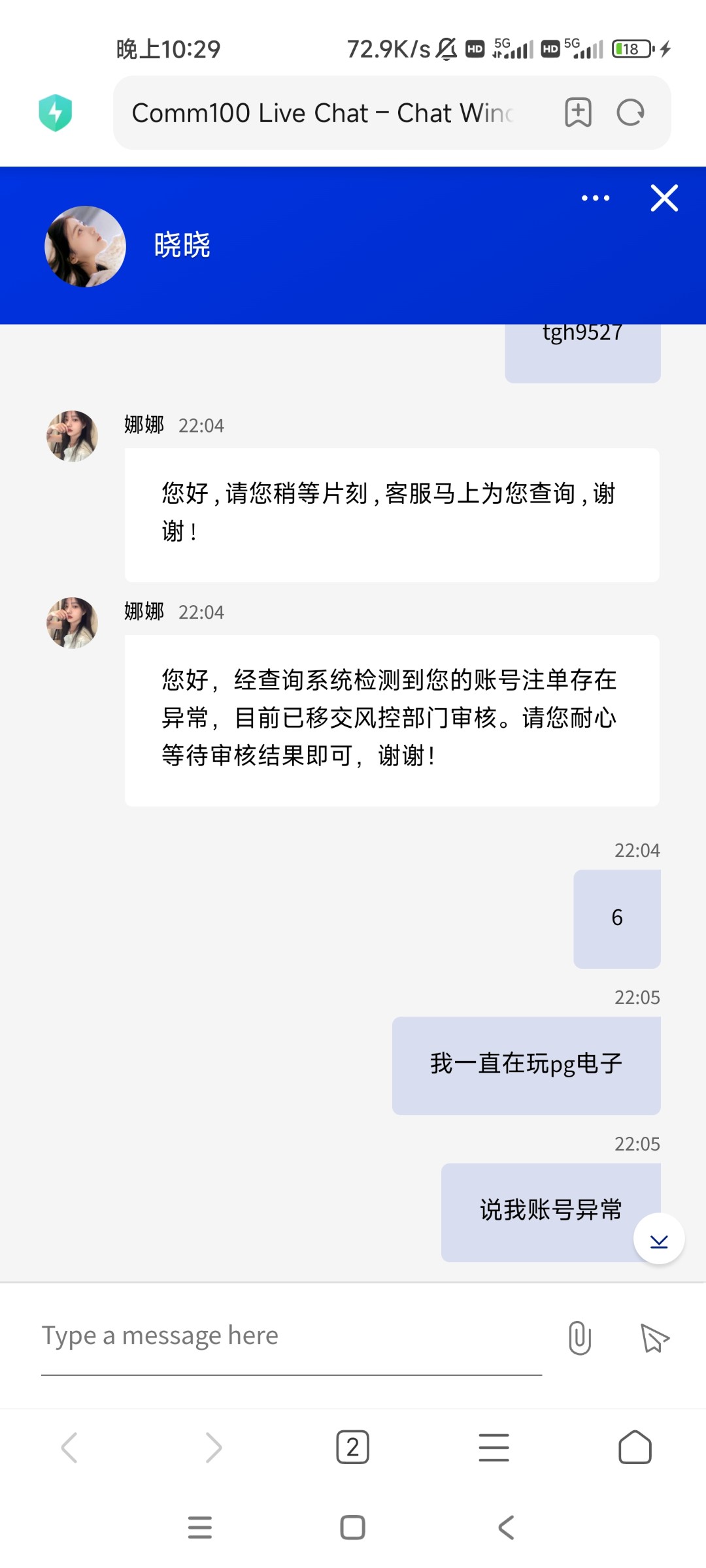The width and height of the screenshot is (706, 1568).
Task: Send the message with the arrow icon
Action: click(654, 1337)
